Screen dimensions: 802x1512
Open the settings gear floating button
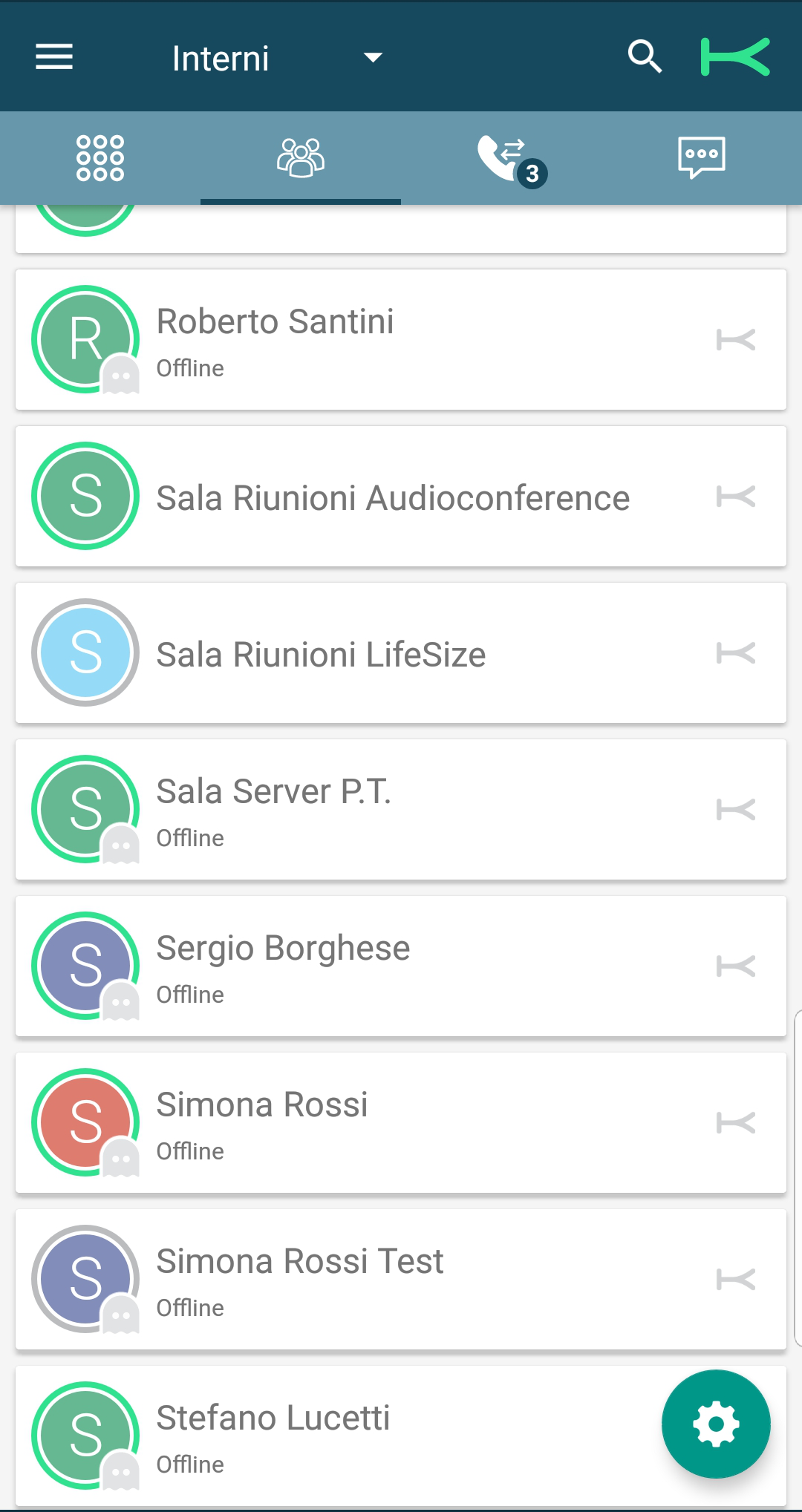click(x=716, y=1424)
